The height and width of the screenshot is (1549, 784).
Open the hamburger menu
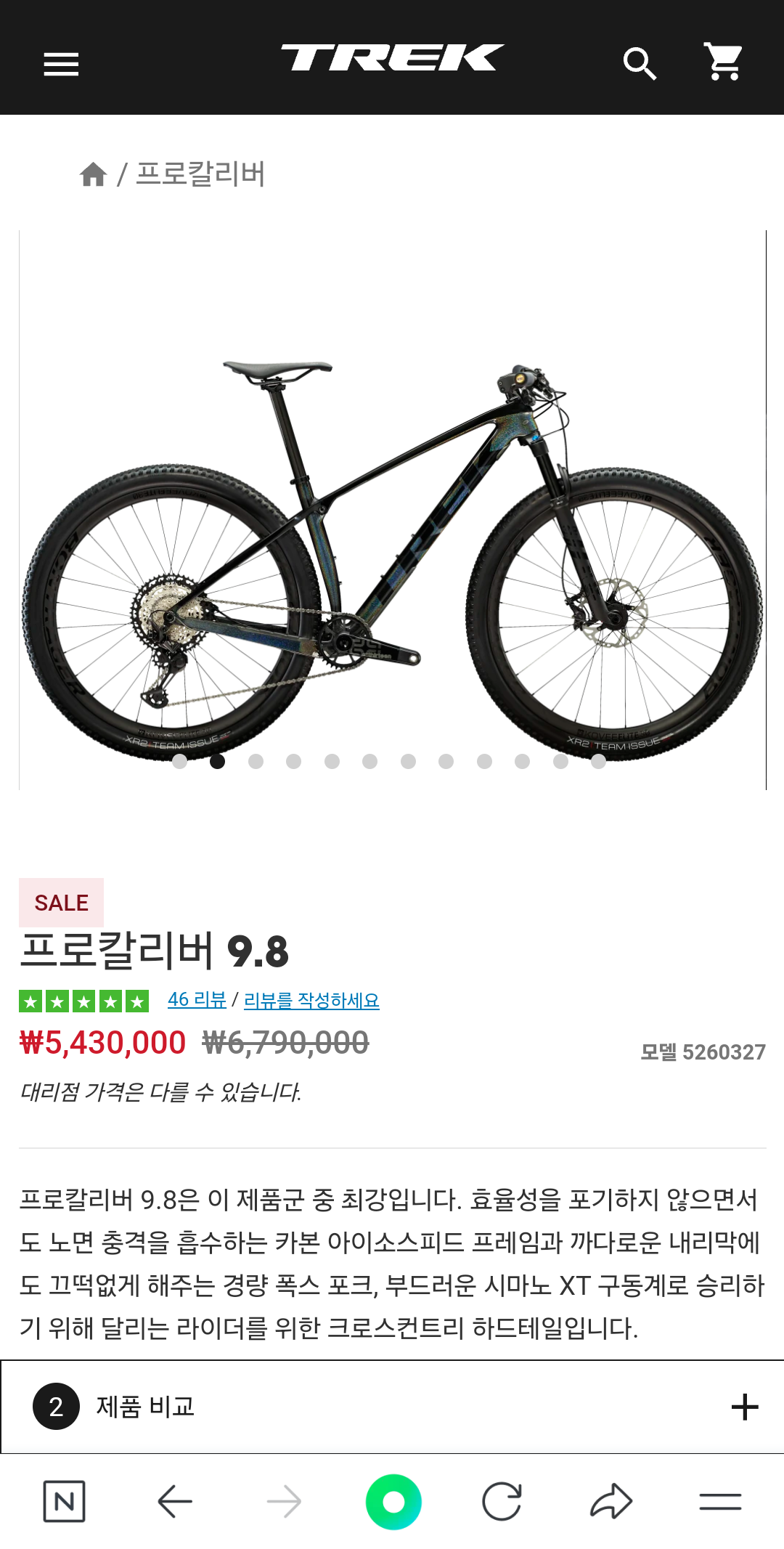point(61,65)
